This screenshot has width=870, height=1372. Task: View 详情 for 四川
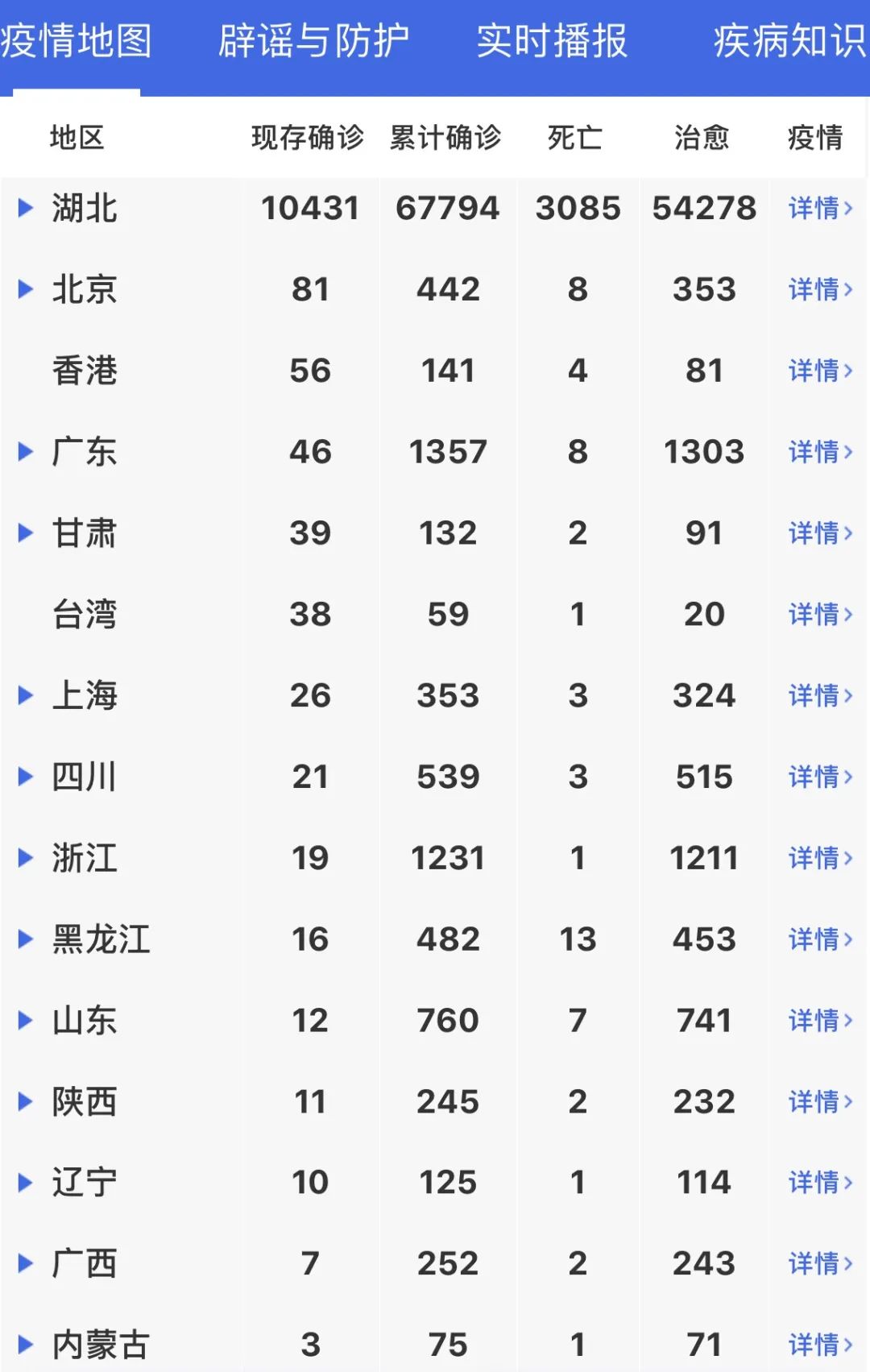click(819, 777)
